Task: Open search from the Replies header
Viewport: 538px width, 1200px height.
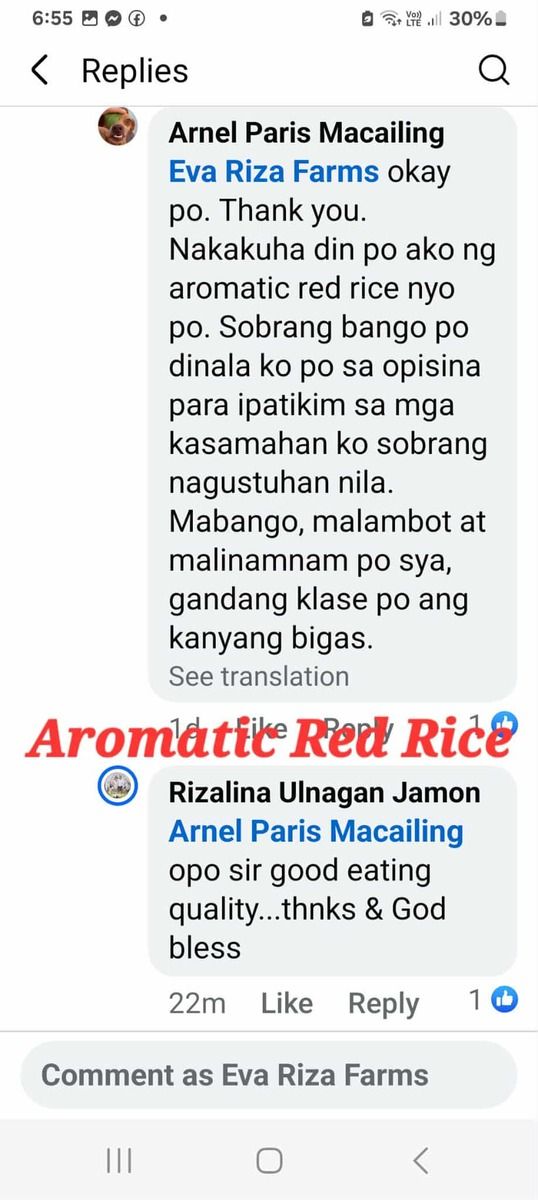Action: click(494, 71)
